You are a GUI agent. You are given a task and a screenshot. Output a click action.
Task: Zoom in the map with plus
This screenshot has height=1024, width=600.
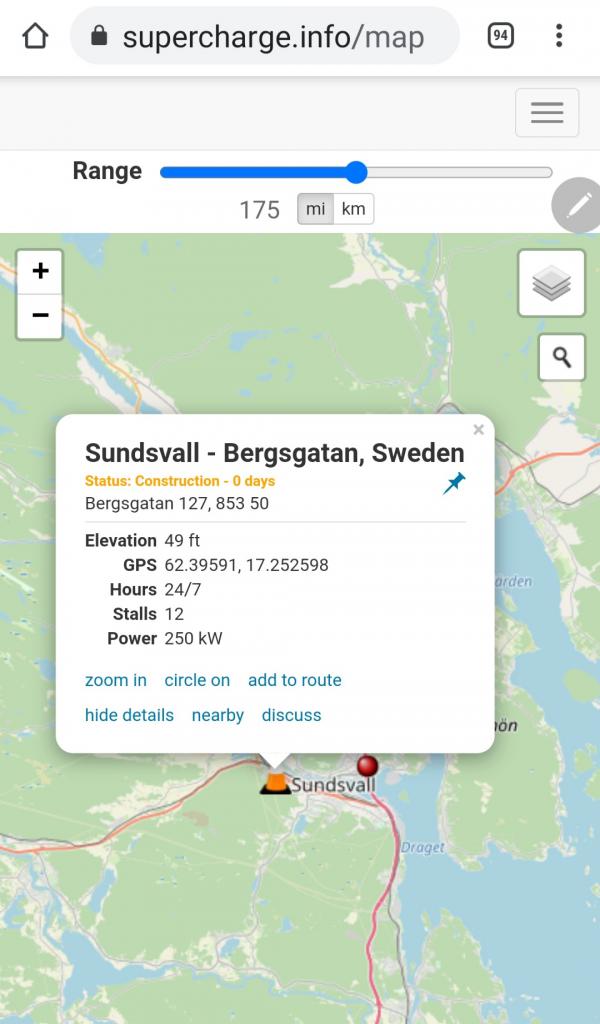coord(40,272)
